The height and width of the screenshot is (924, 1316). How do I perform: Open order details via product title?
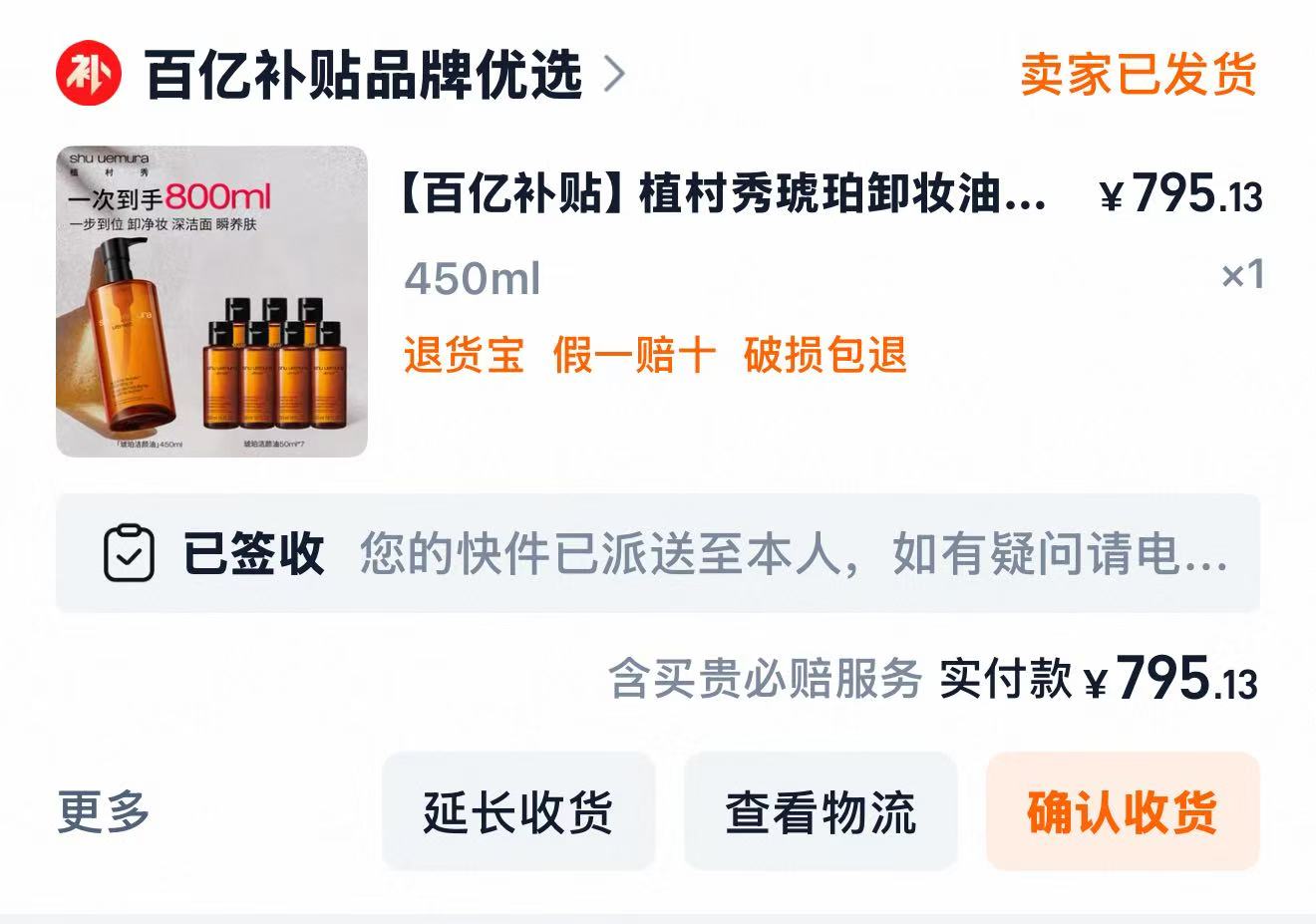tap(722, 194)
